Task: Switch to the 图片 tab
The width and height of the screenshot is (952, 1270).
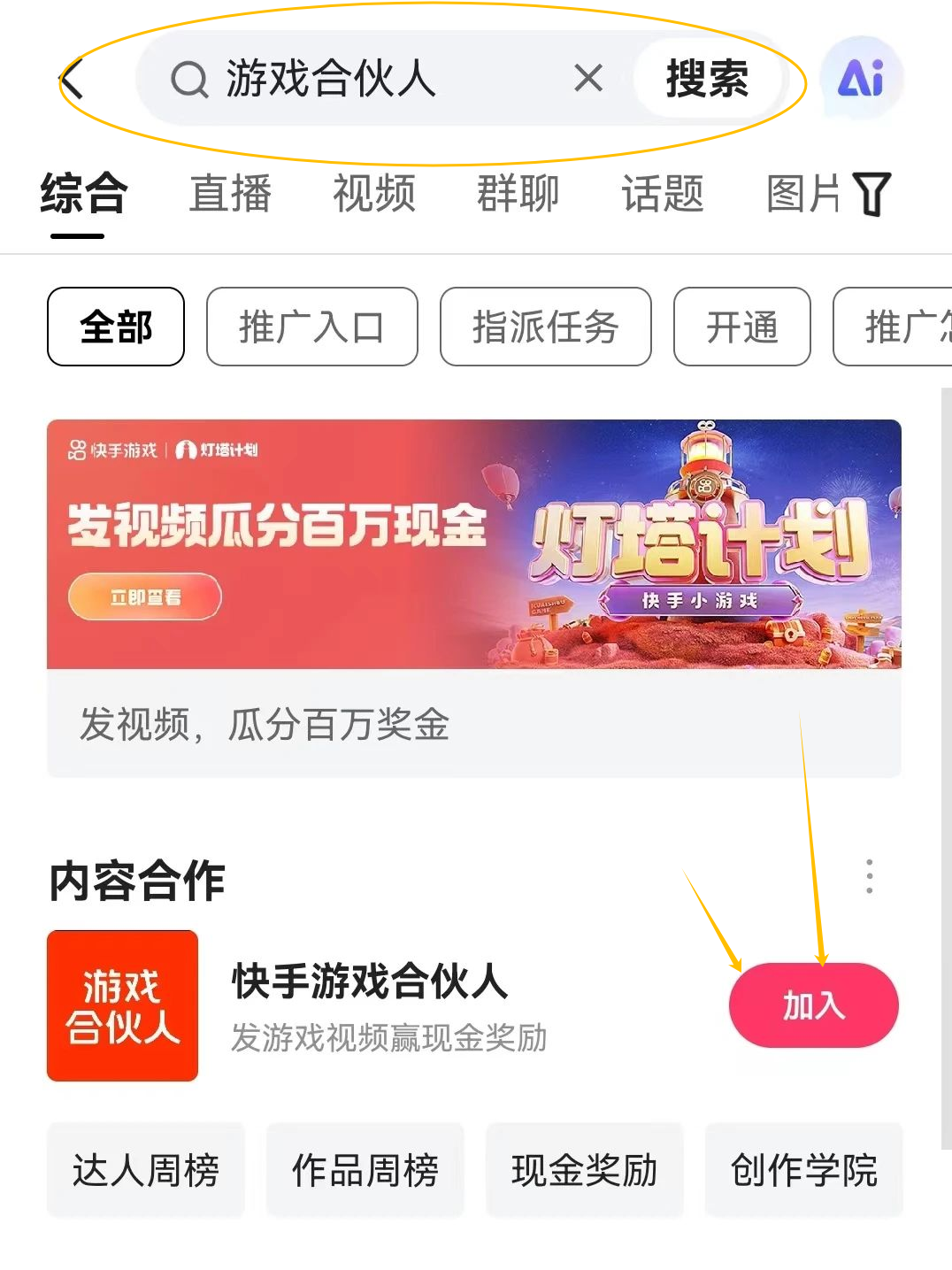Action: (802, 194)
